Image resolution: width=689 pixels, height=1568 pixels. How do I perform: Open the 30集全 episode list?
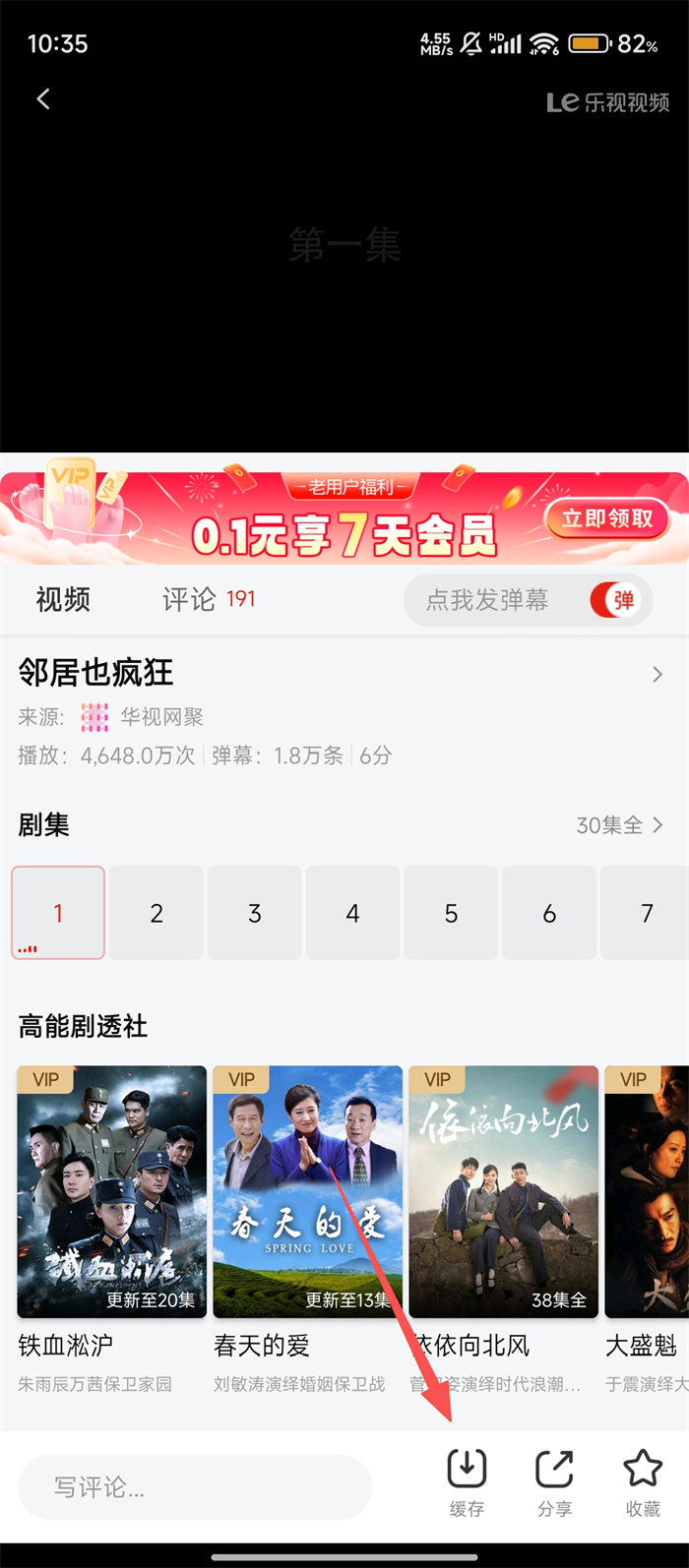[619, 825]
